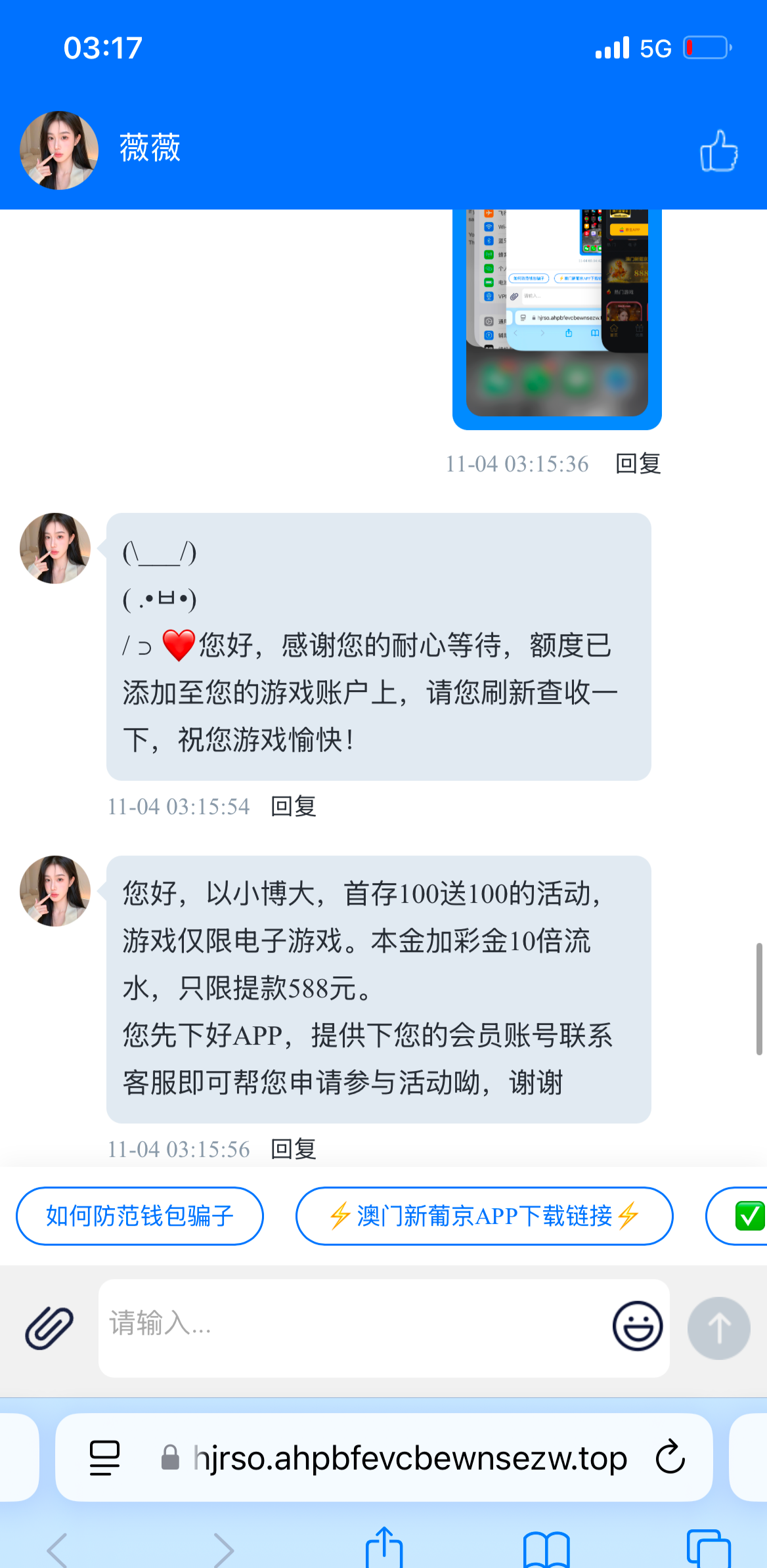Reply to the 03:15:56 message
The height and width of the screenshot is (1568, 767).
pyautogui.click(x=294, y=1149)
